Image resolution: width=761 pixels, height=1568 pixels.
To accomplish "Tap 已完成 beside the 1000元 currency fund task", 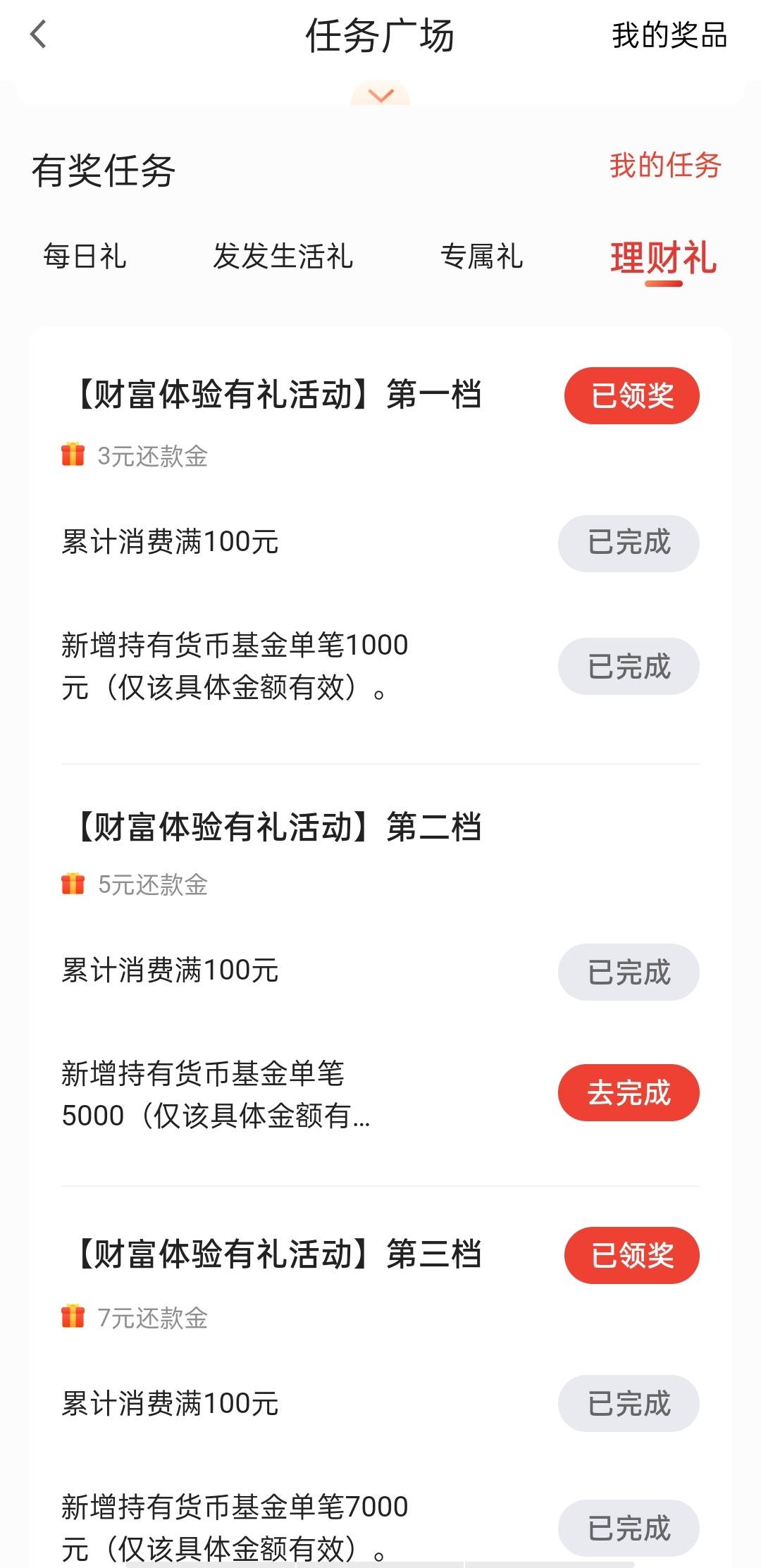I will click(629, 666).
